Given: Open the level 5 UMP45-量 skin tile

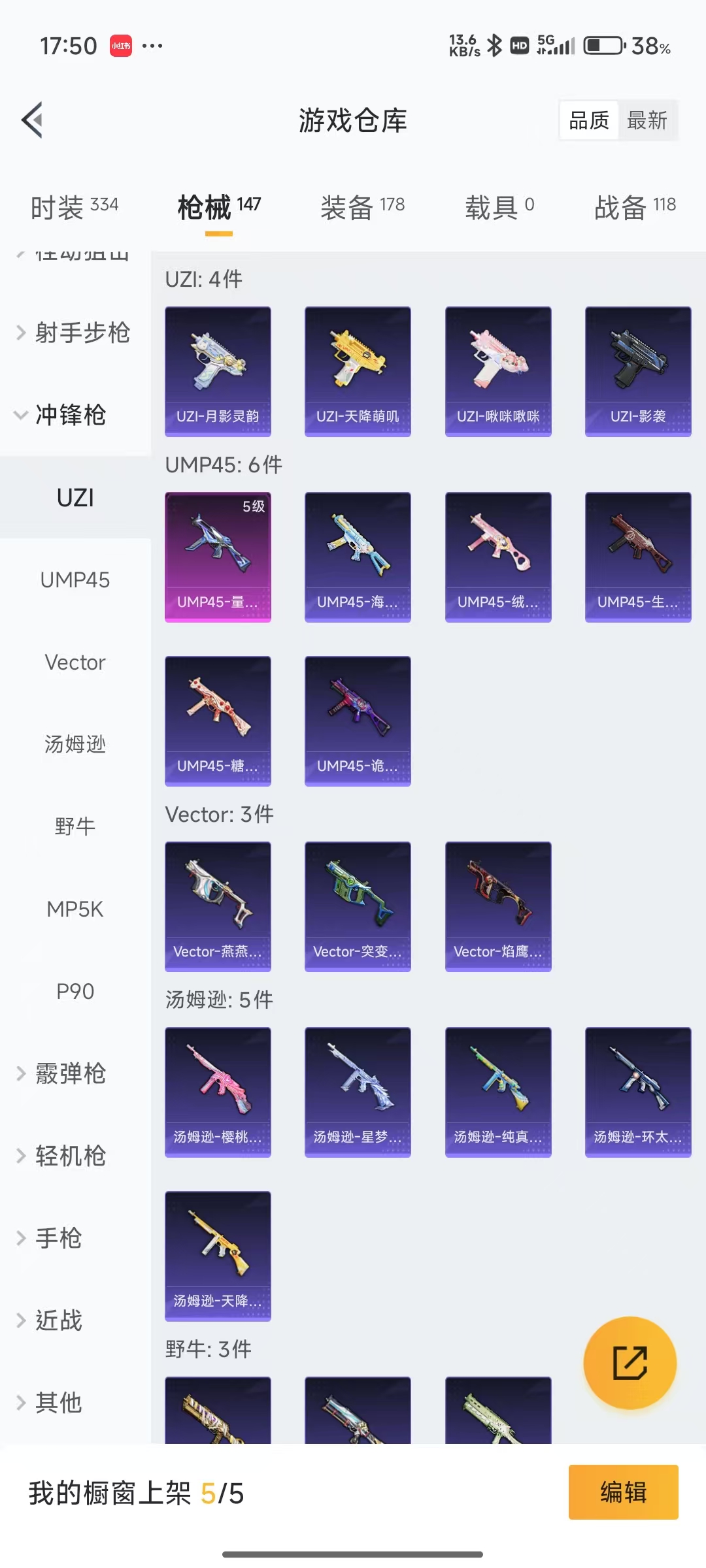Looking at the screenshot, I should [218, 557].
